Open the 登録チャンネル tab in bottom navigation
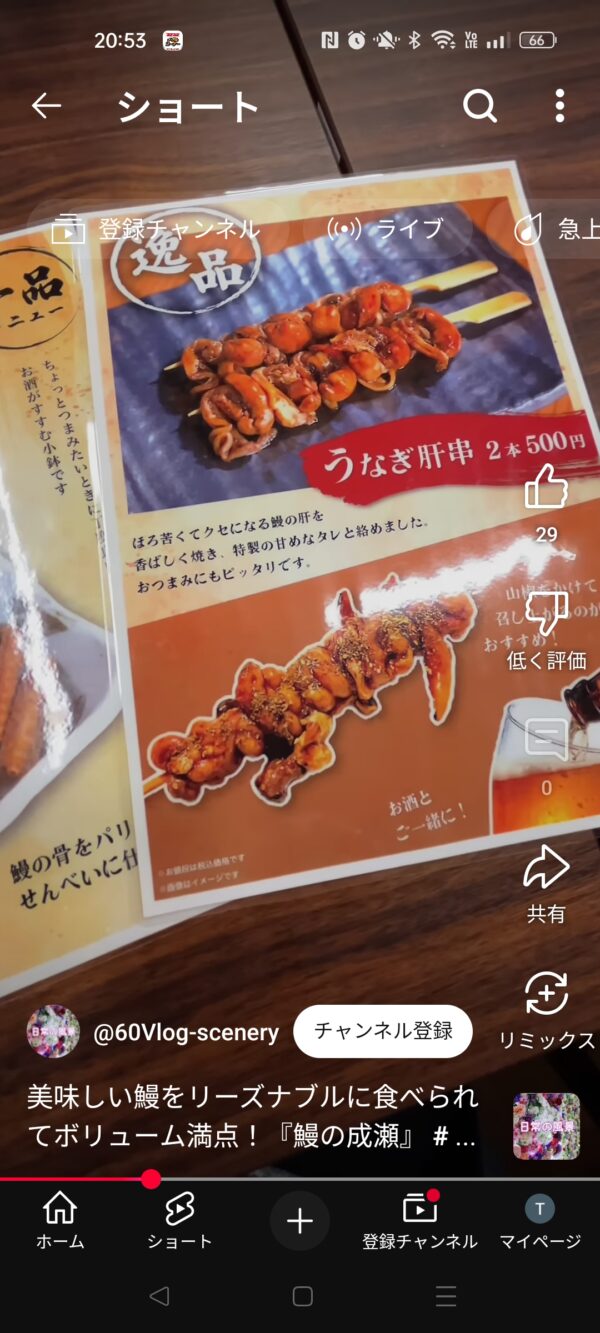This screenshot has height=1333, width=600. (420, 1221)
